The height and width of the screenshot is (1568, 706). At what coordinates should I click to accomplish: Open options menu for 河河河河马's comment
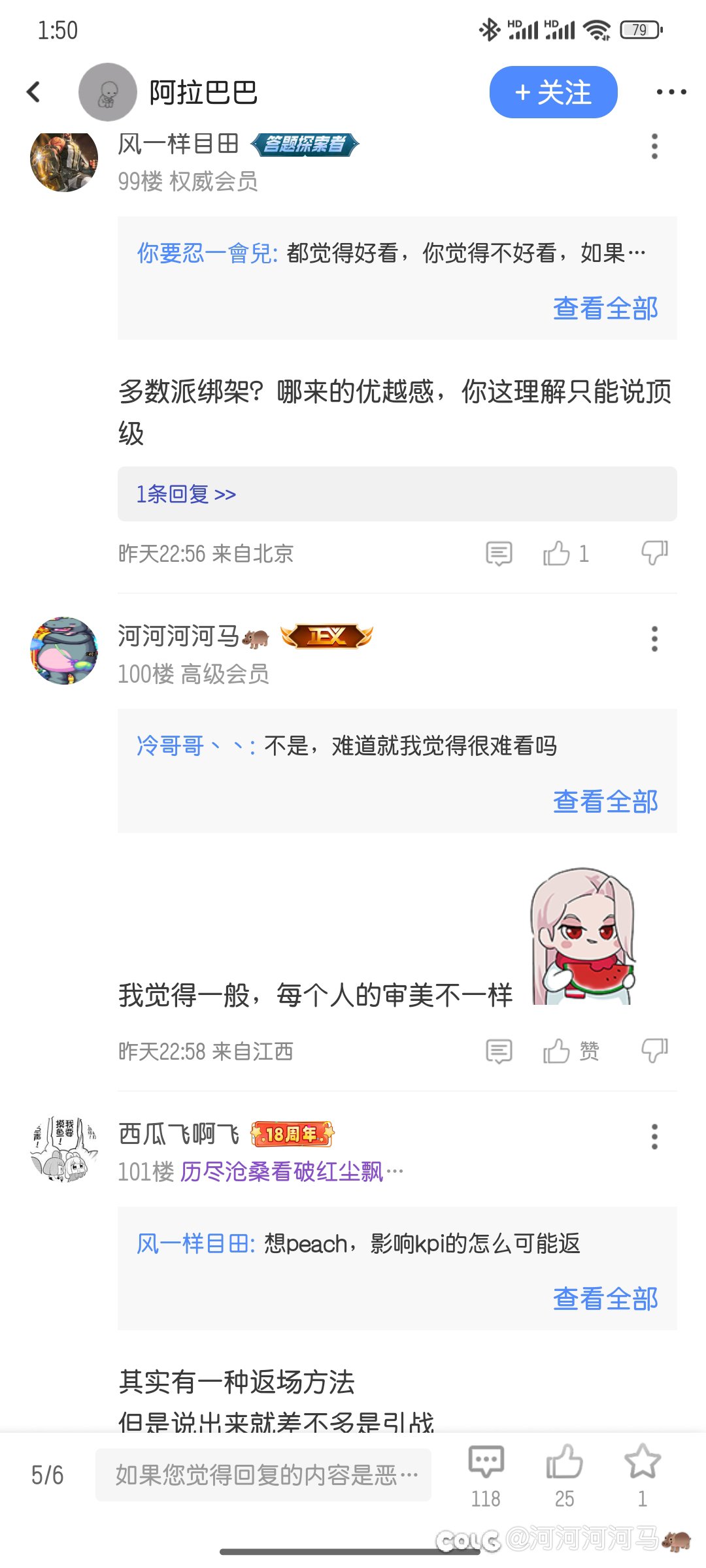coord(654,638)
